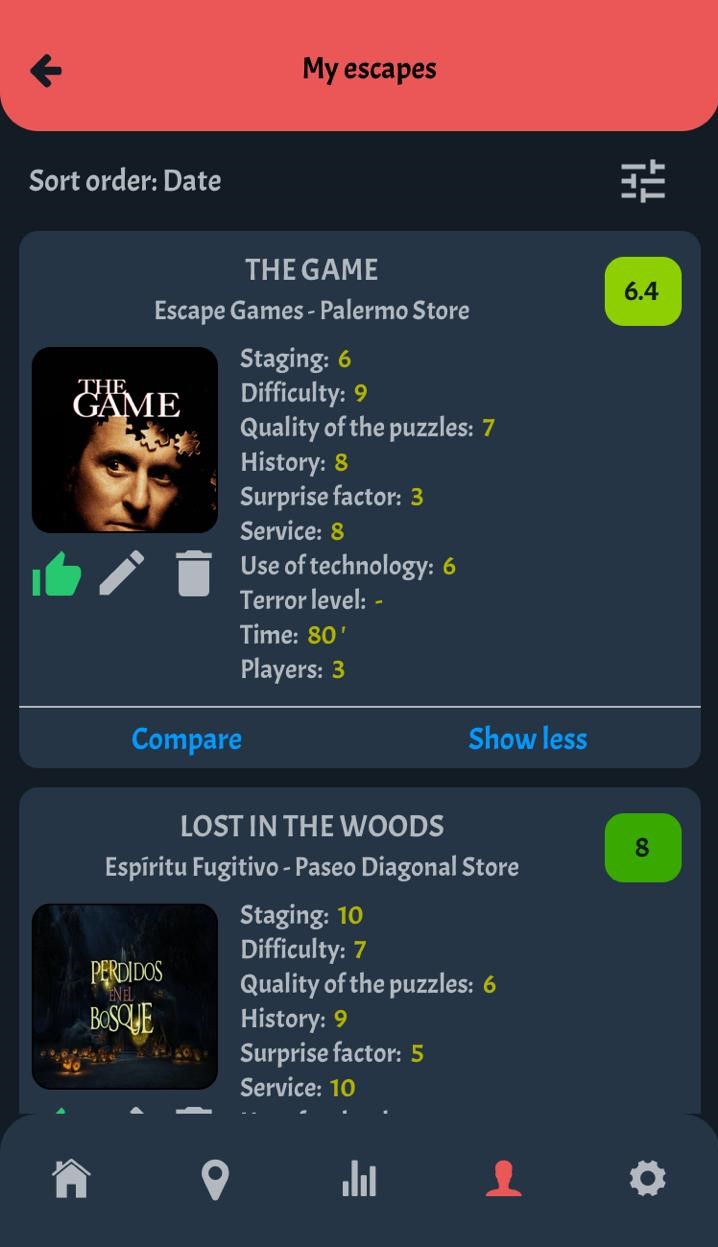Open the map location tab

(x=215, y=1179)
